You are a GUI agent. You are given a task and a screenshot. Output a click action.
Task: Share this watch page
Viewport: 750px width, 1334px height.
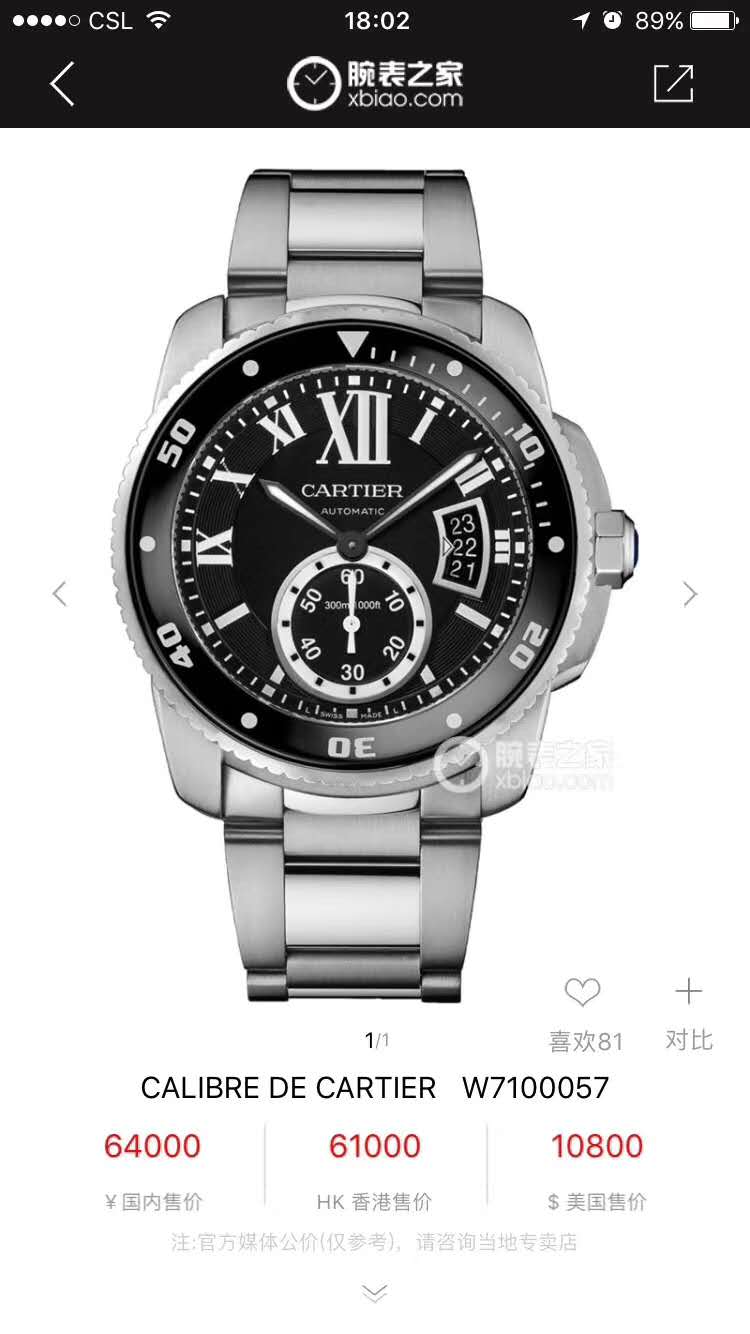coord(673,84)
